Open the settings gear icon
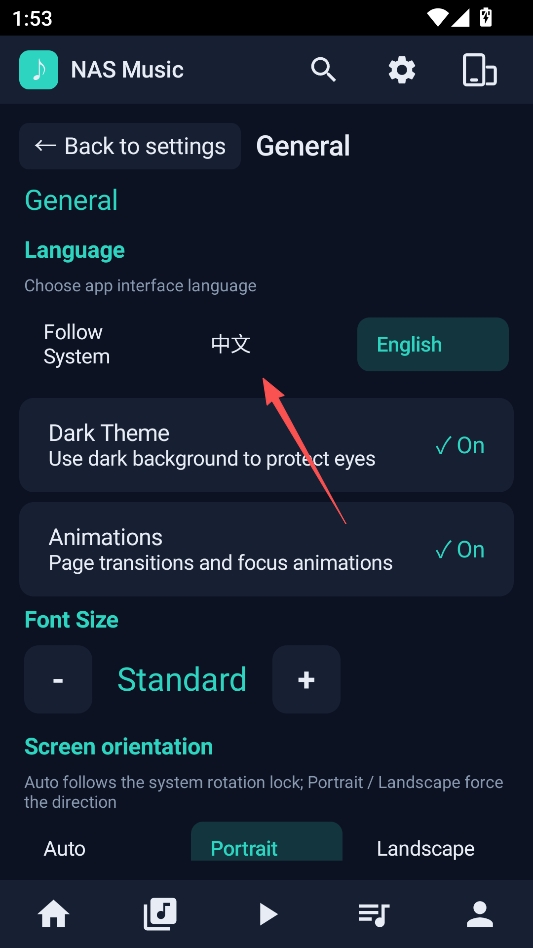The width and height of the screenshot is (533, 948). pos(402,70)
